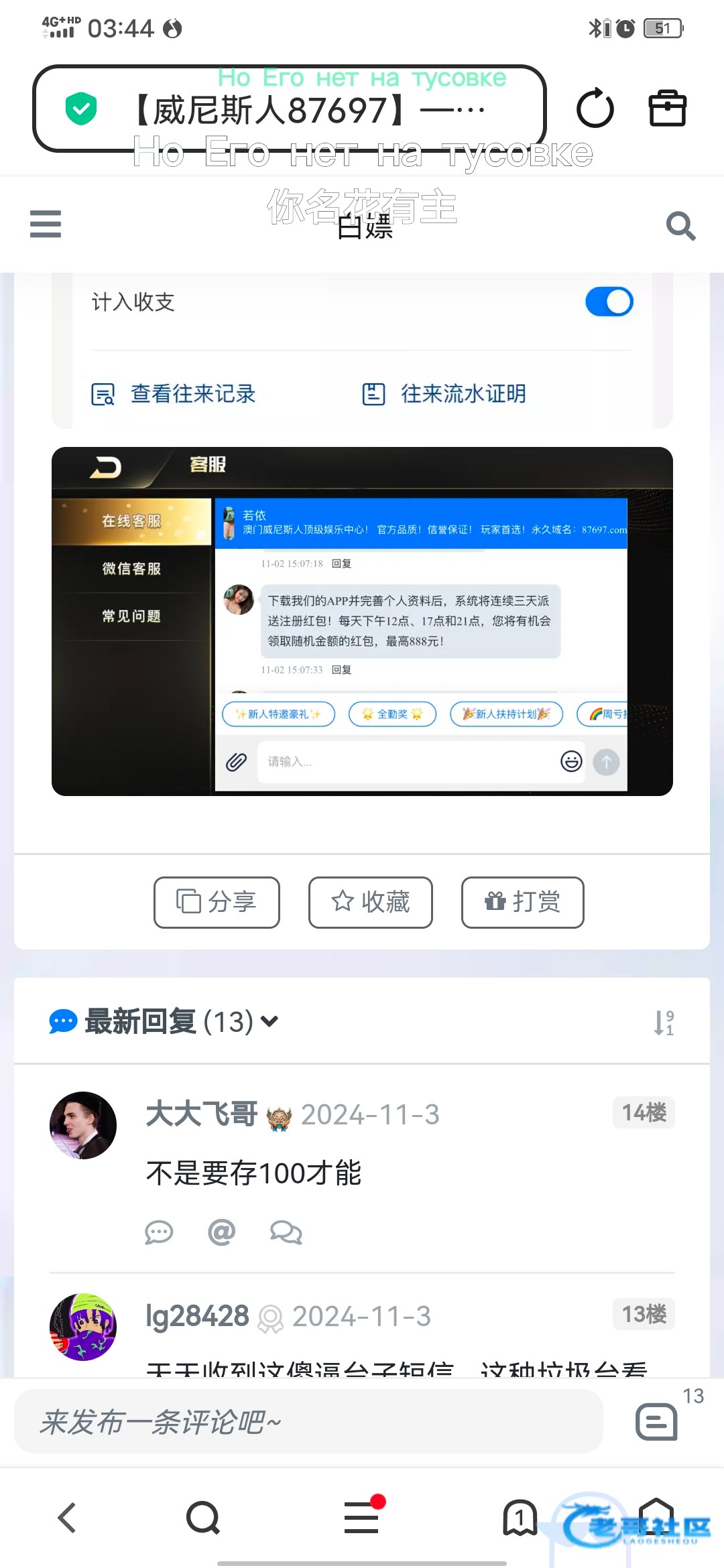Reply to 大大飞哥's comment with bubble icon
Viewport: 724px width, 1568px height.
click(159, 1232)
